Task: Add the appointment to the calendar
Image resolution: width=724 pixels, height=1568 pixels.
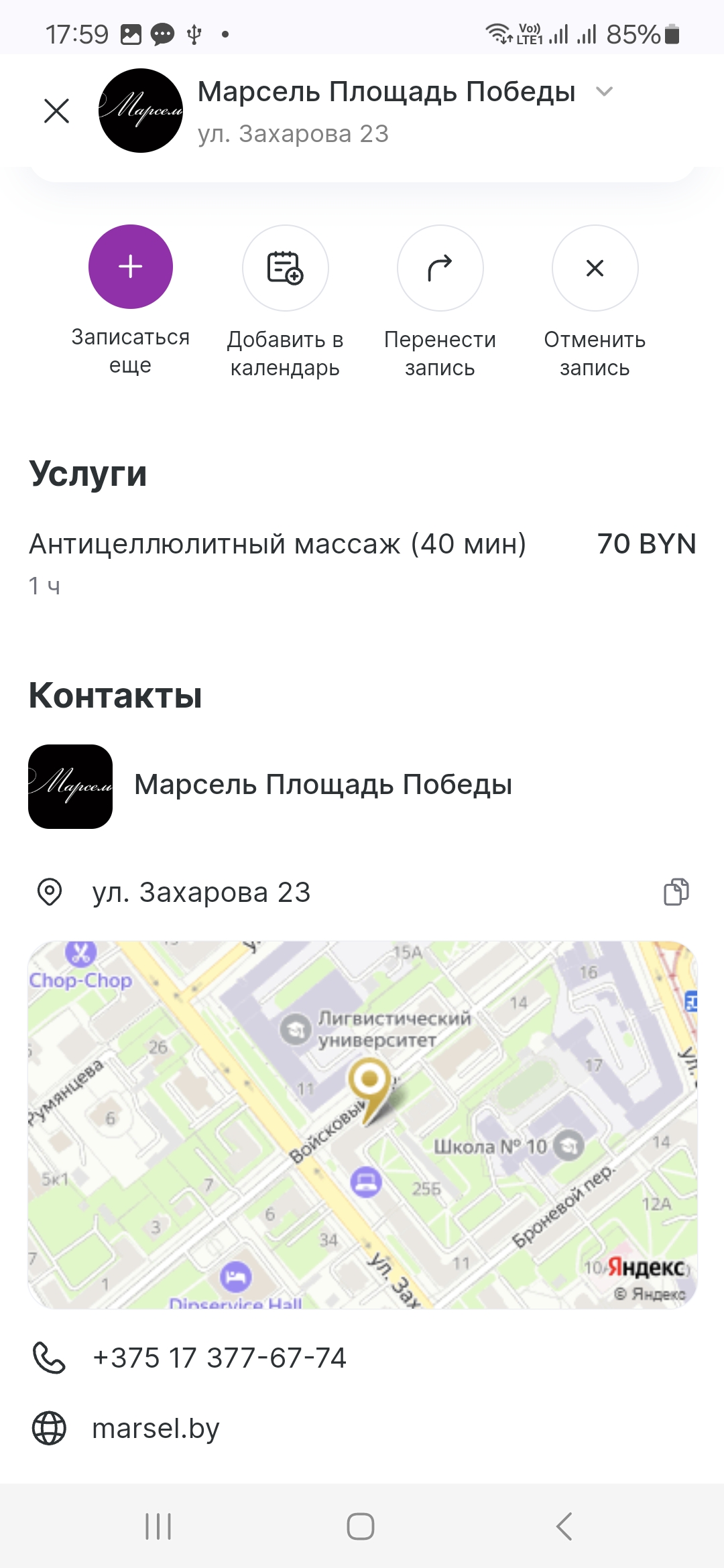Action: 286,268
